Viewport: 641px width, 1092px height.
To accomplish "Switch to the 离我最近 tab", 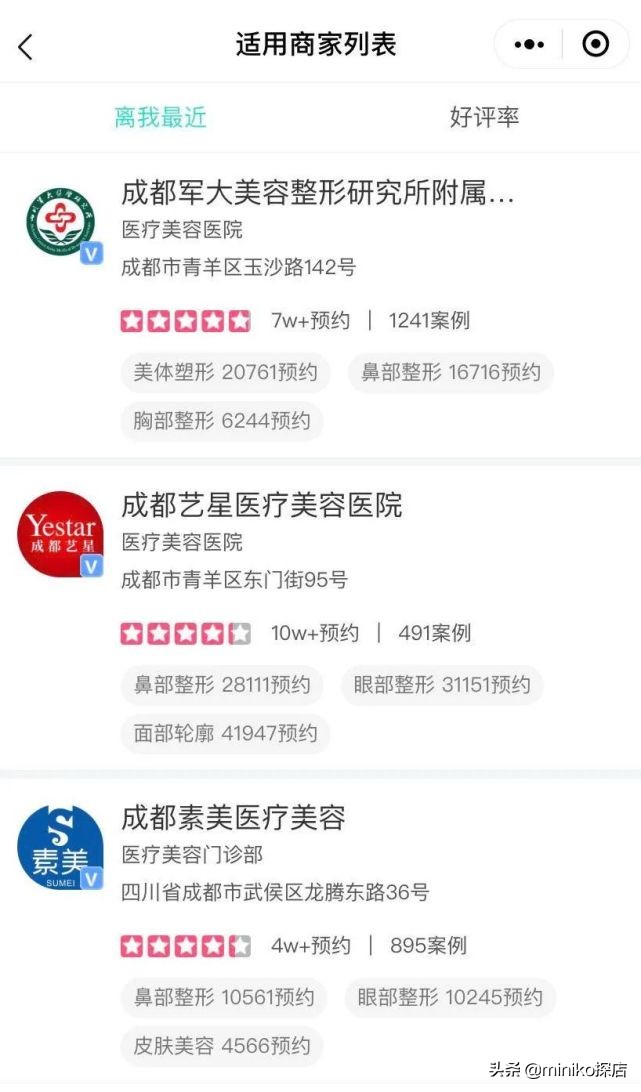I will [160, 117].
